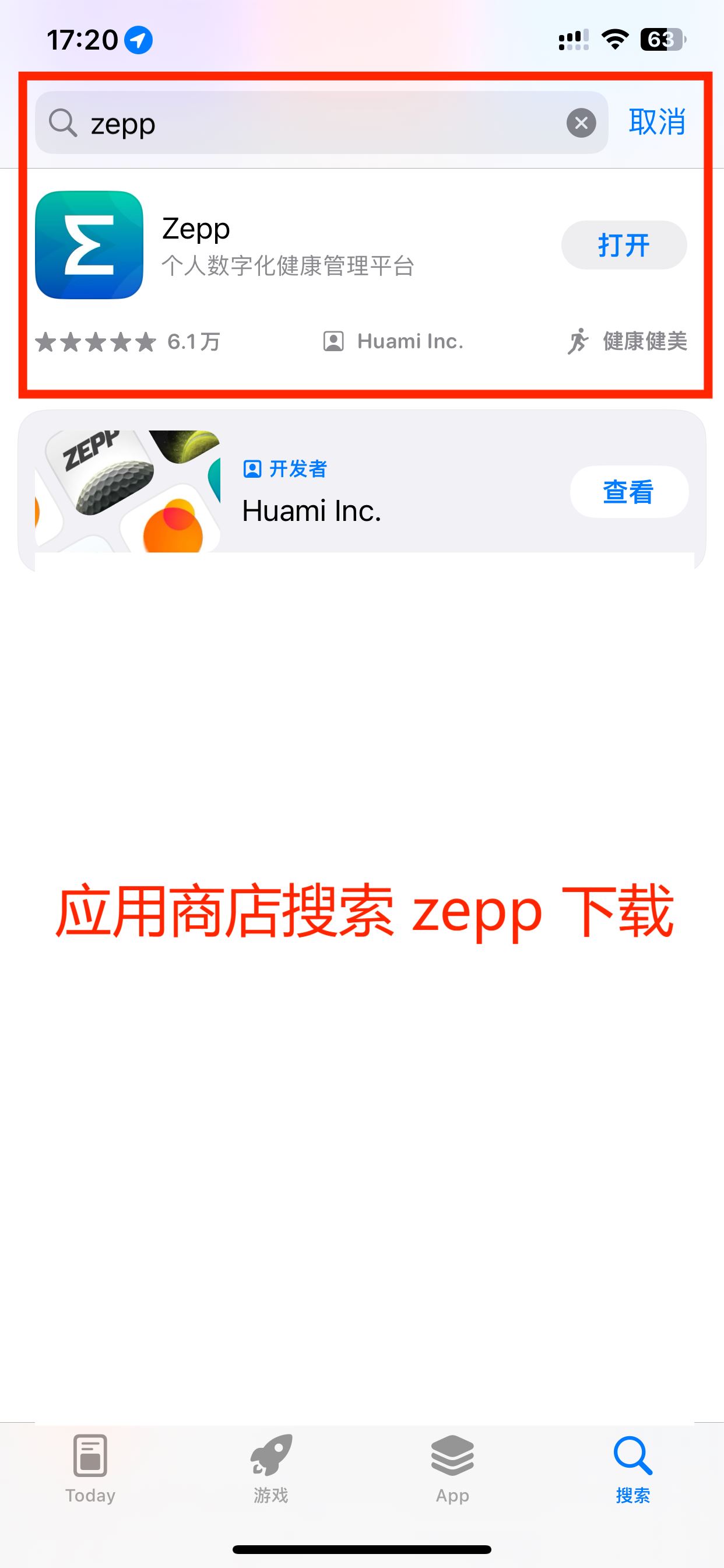Tap the 开发者 person badge icon
This screenshot has width=724, height=1568.
click(x=253, y=468)
